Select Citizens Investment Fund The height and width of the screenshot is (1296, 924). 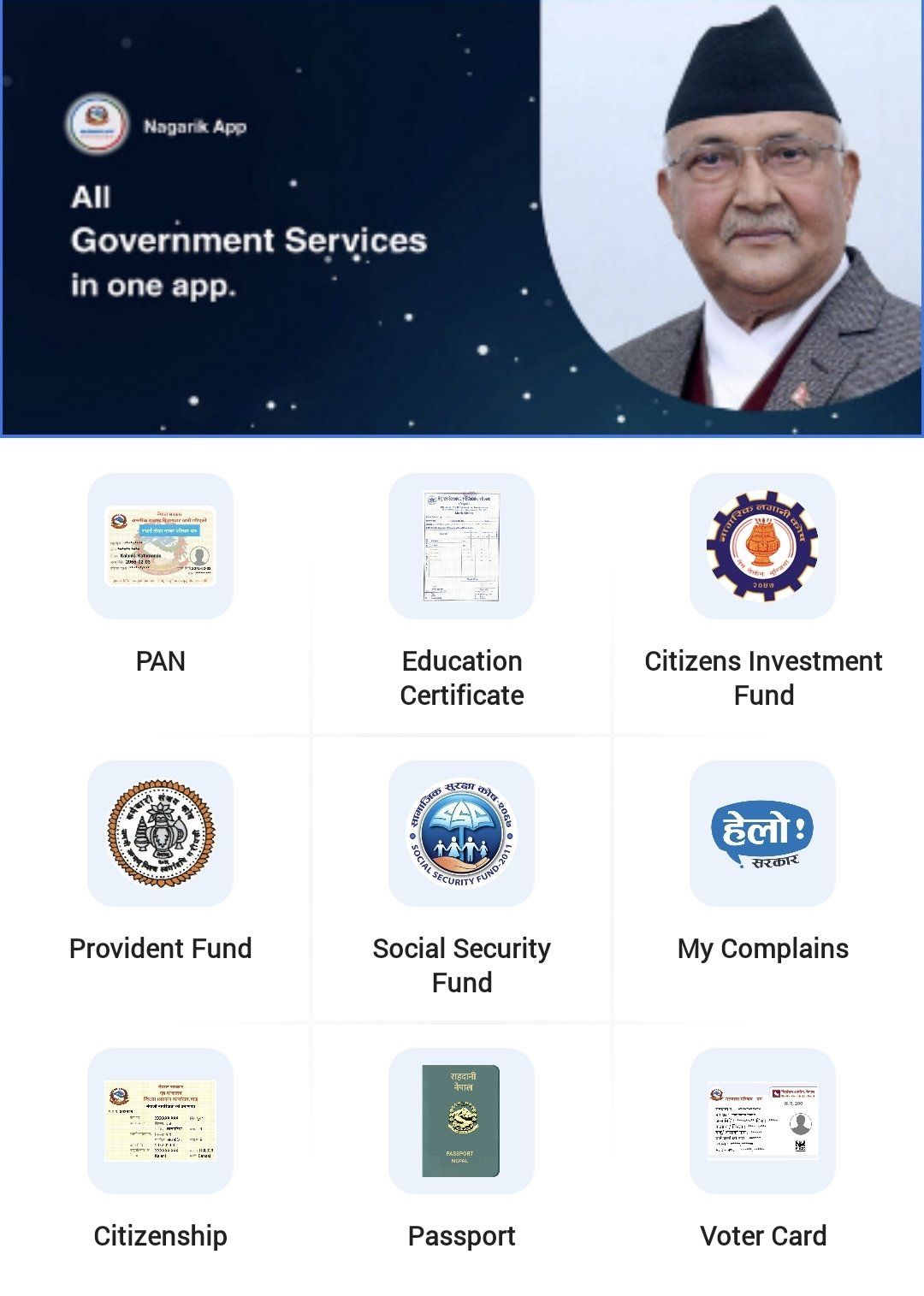pyautogui.click(x=762, y=547)
